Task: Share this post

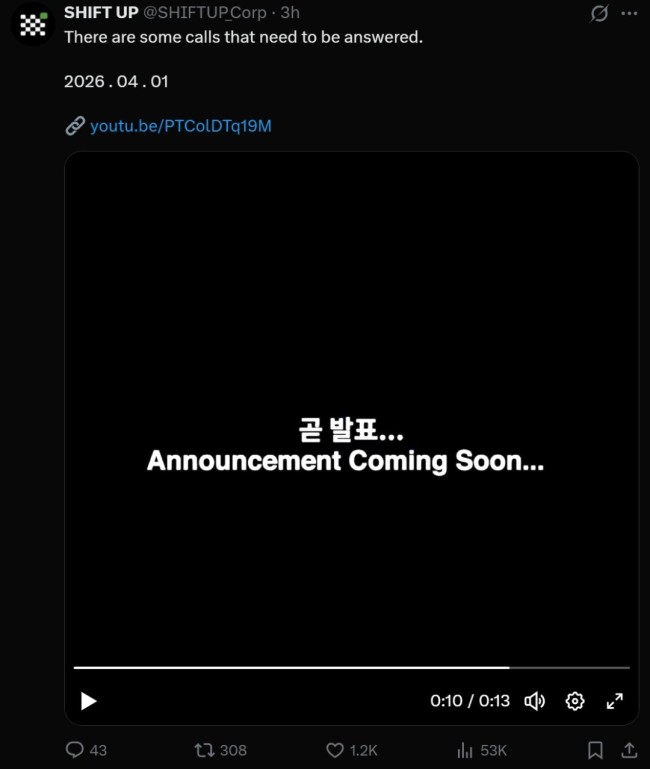Action: tap(629, 750)
